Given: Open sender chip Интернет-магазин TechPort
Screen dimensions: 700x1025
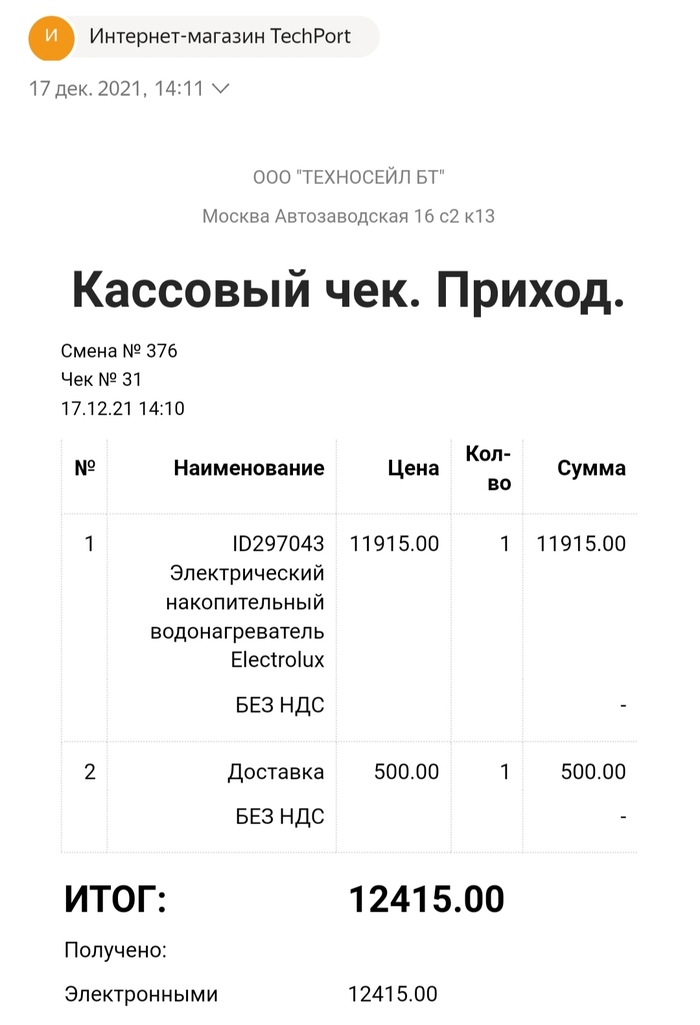Looking at the screenshot, I should pos(205,37).
